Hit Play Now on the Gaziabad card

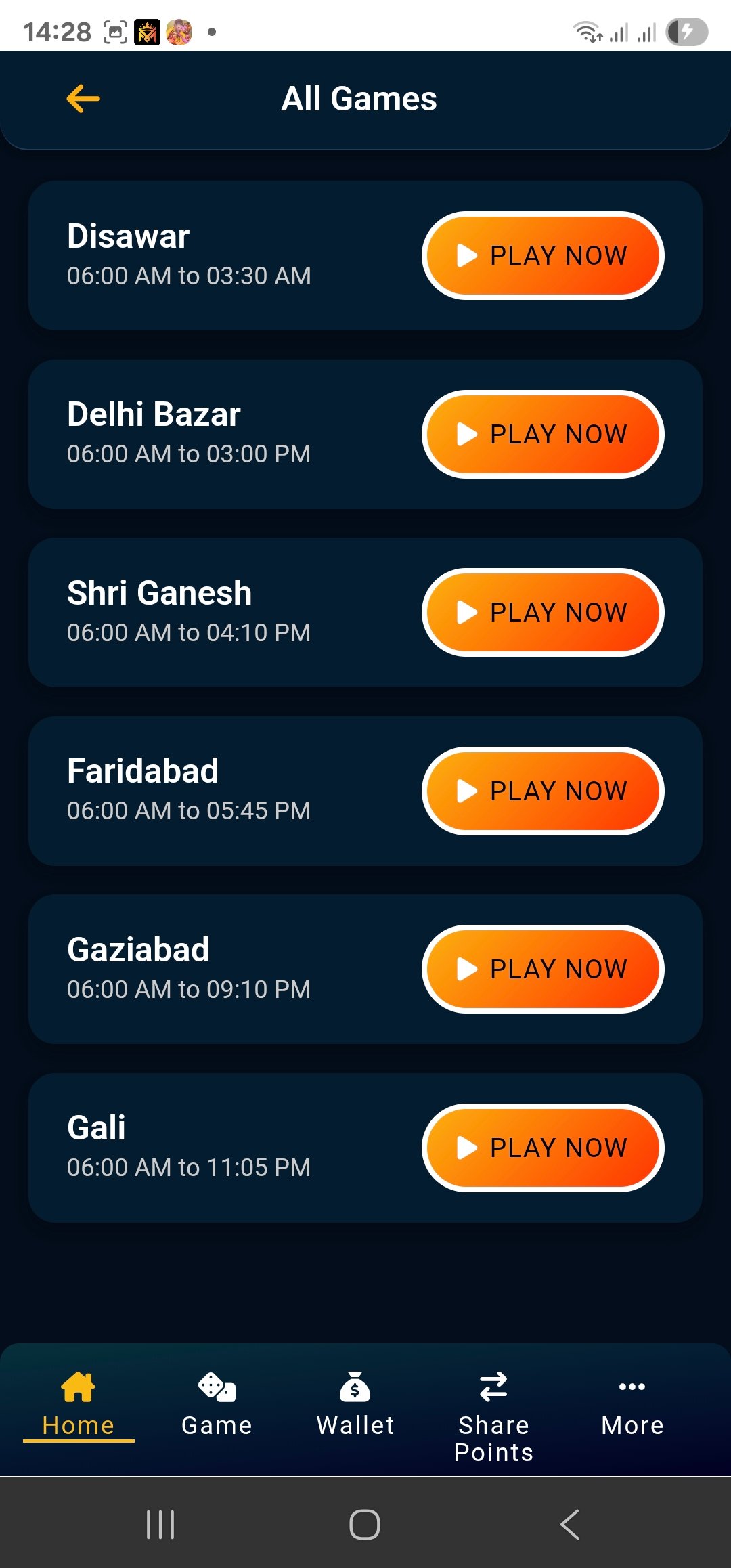tap(543, 970)
